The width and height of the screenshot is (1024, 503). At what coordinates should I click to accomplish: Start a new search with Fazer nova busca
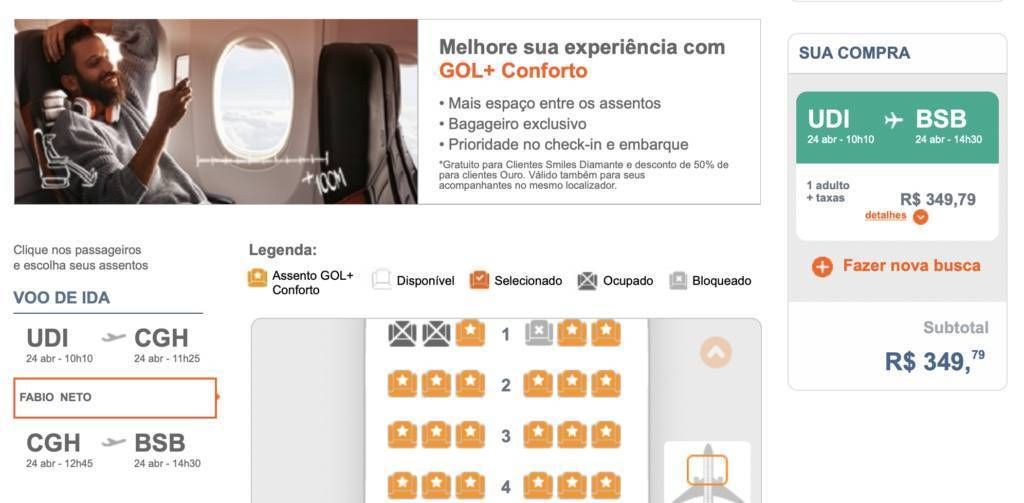click(x=897, y=266)
